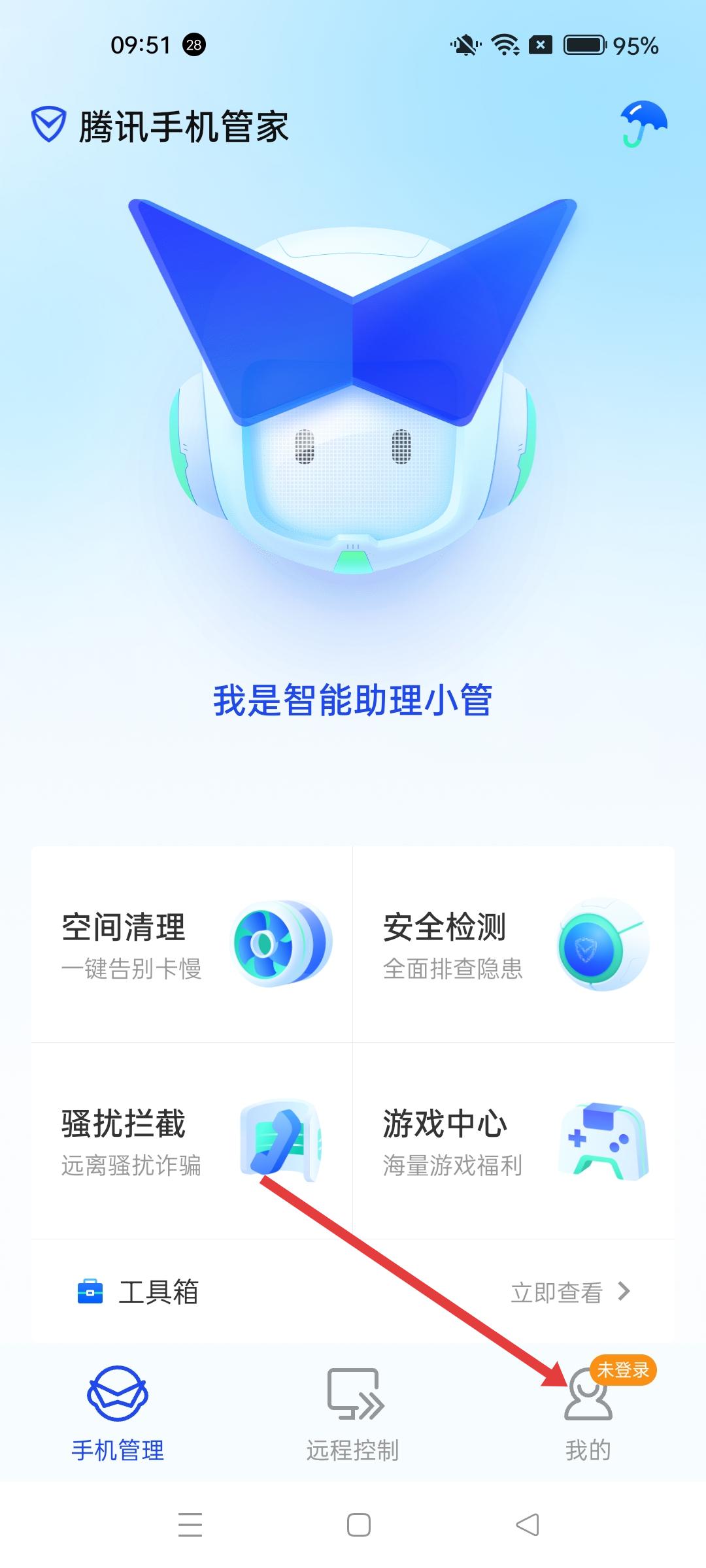This screenshot has width=706, height=1568.
Task: Tap the system back button
Action: click(x=527, y=1525)
